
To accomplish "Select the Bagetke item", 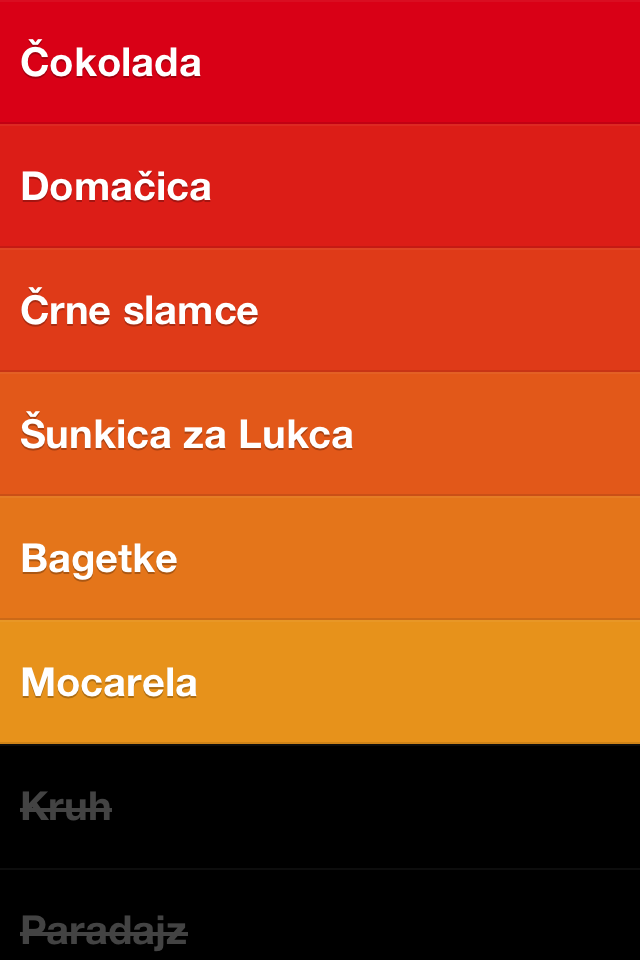I will pos(320,558).
